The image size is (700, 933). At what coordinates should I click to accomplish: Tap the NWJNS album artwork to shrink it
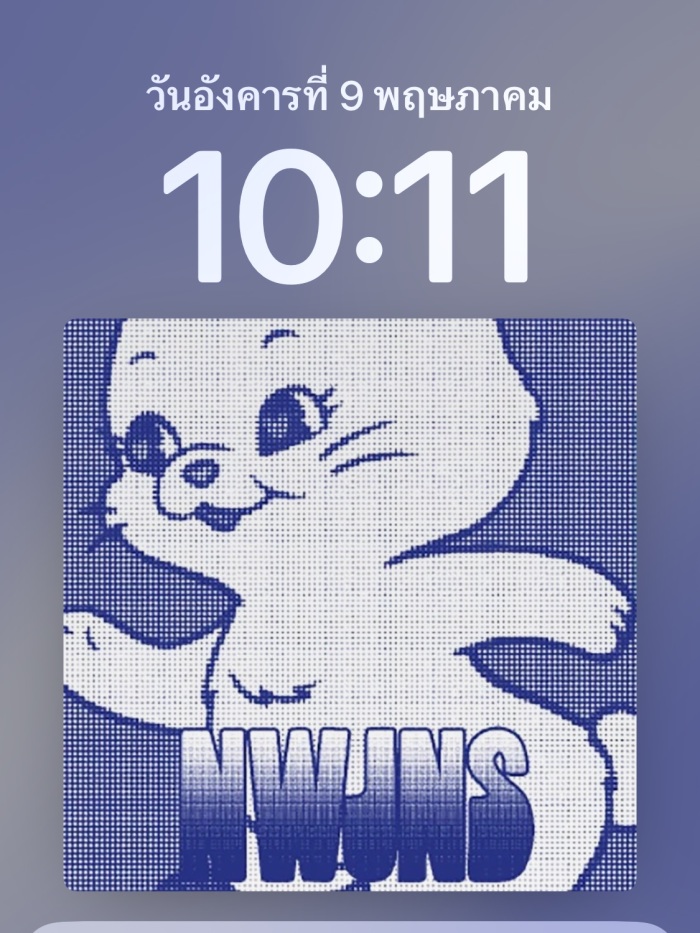350,604
